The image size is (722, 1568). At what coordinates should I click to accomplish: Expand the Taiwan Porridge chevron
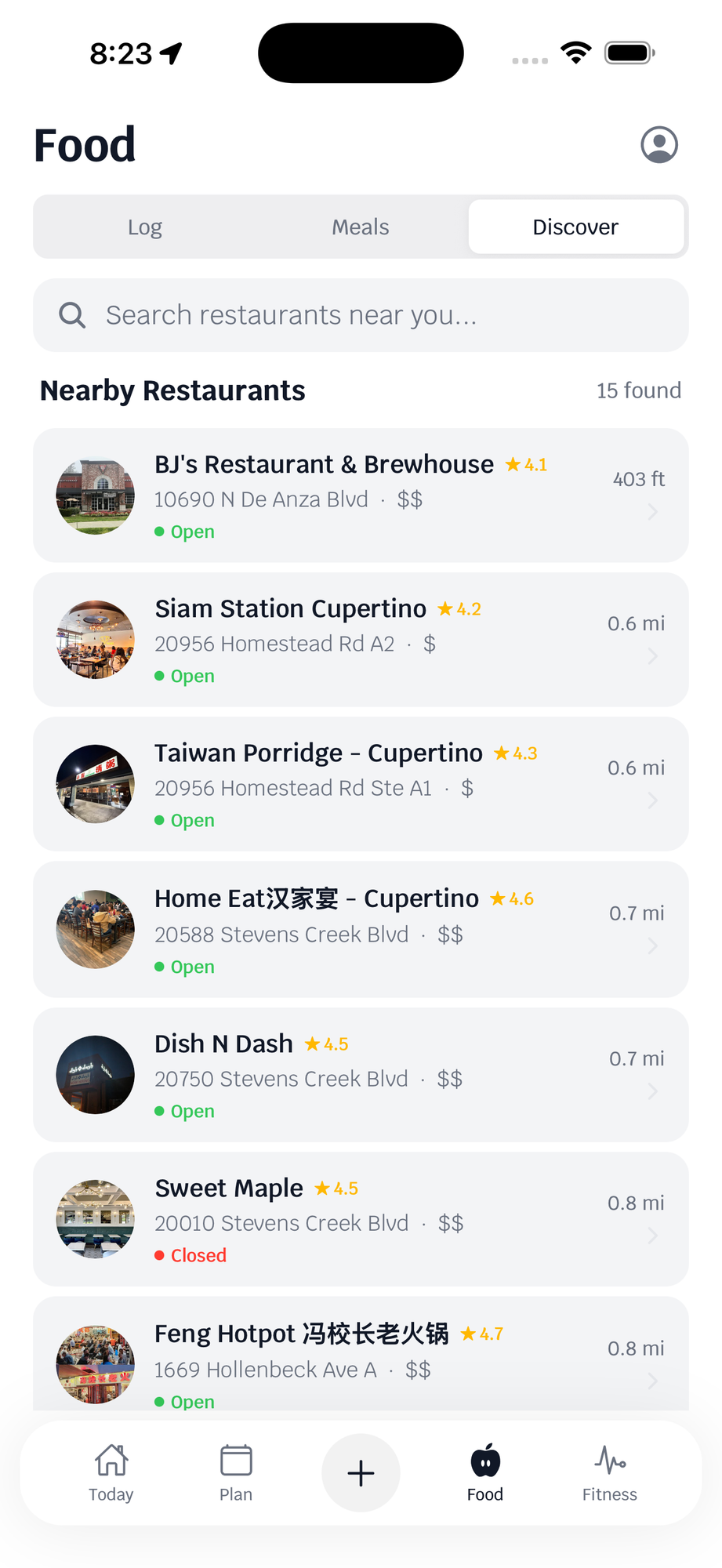(x=653, y=800)
